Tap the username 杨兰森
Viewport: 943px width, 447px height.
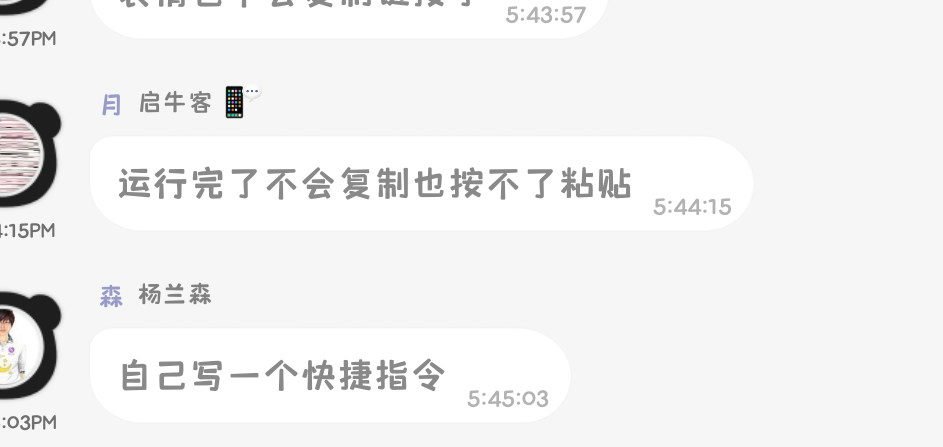tap(175, 295)
